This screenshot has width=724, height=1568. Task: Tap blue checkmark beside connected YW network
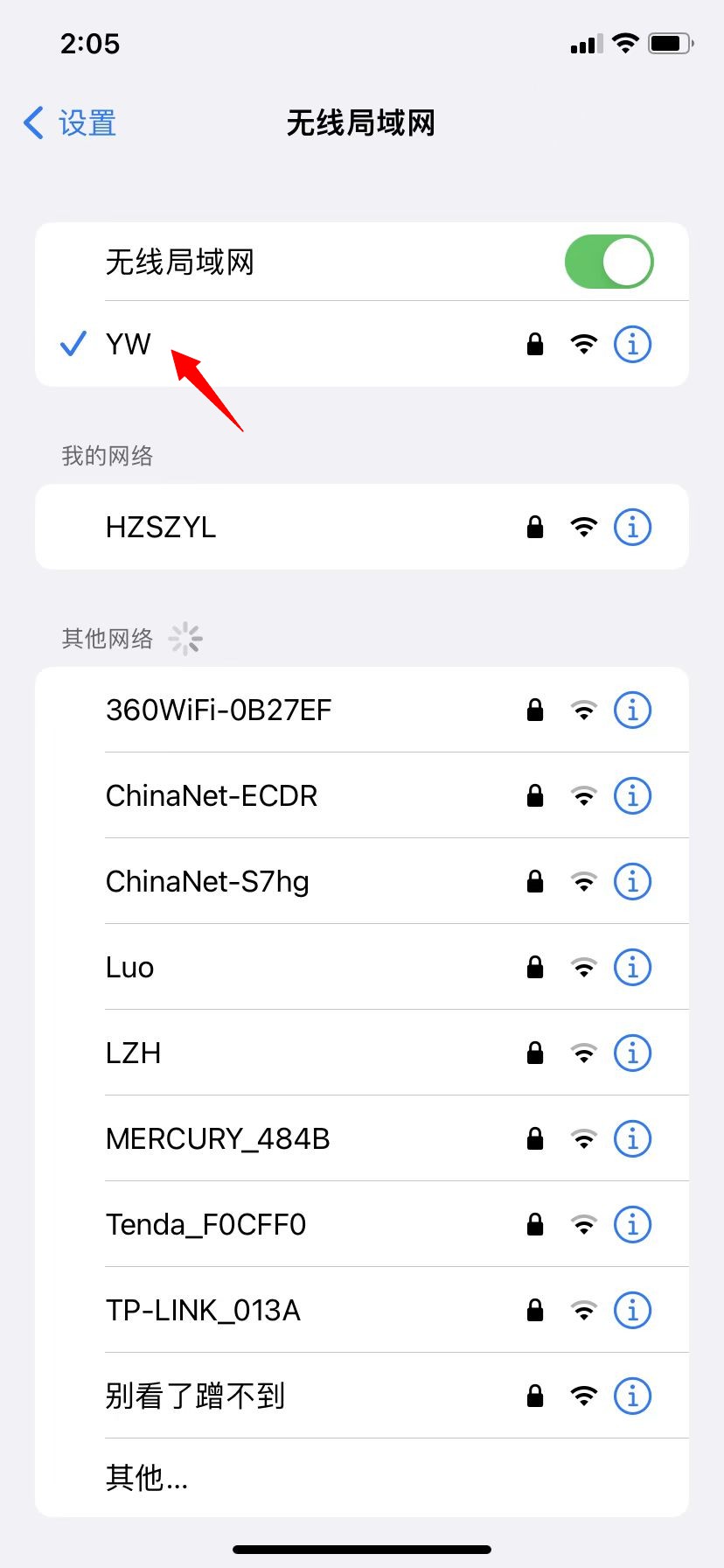[x=73, y=344]
